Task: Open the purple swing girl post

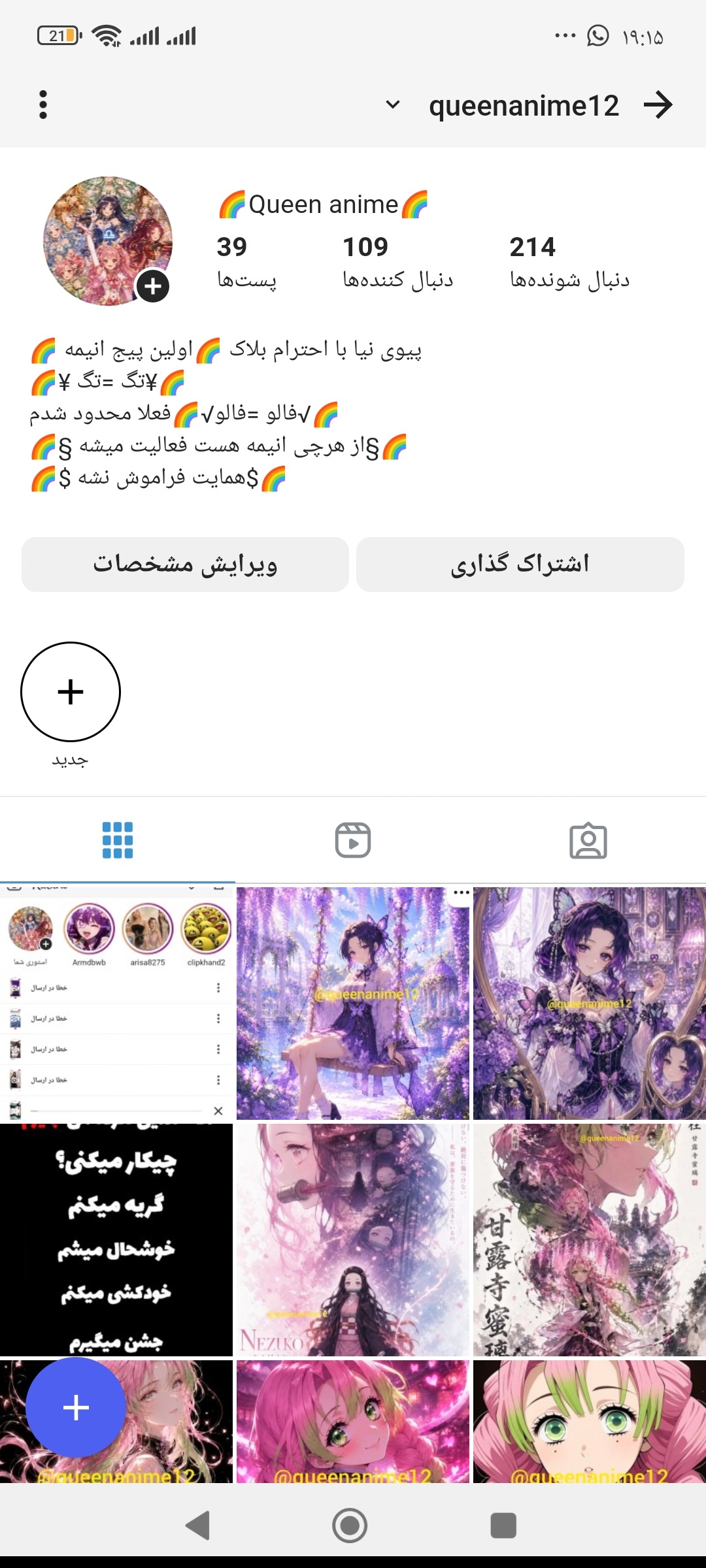Action: pos(353,1003)
